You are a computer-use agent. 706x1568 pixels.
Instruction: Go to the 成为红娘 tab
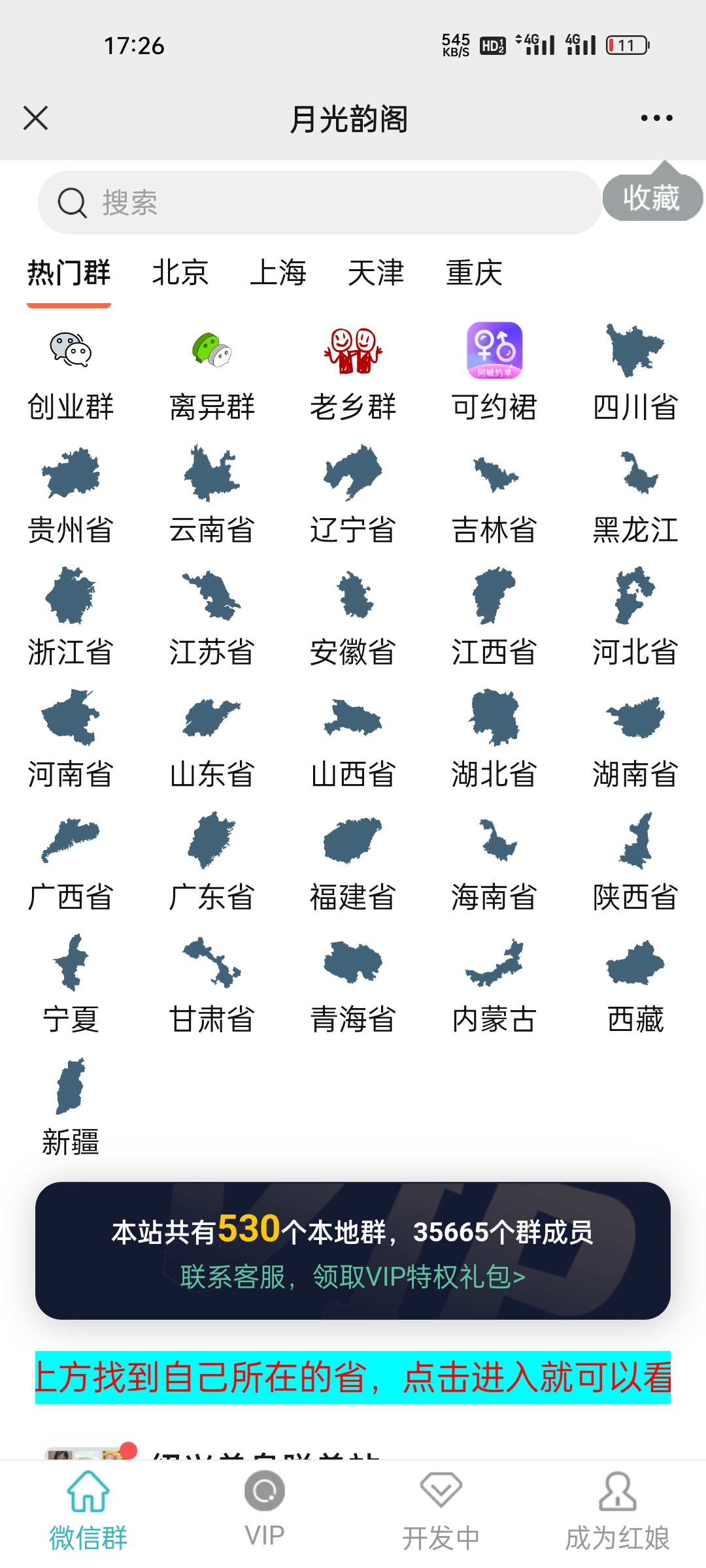tap(617, 1509)
